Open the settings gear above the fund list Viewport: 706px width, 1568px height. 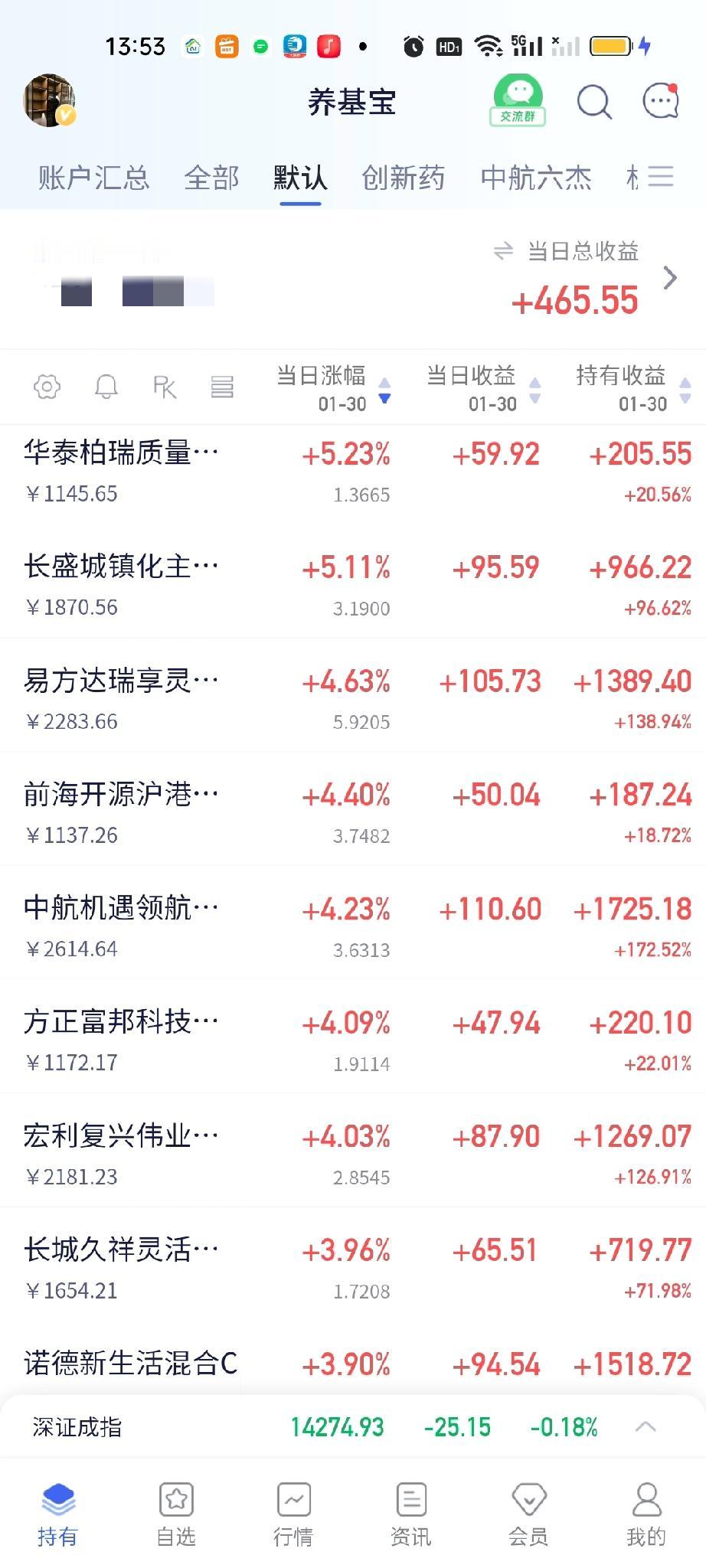(x=47, y=387)
